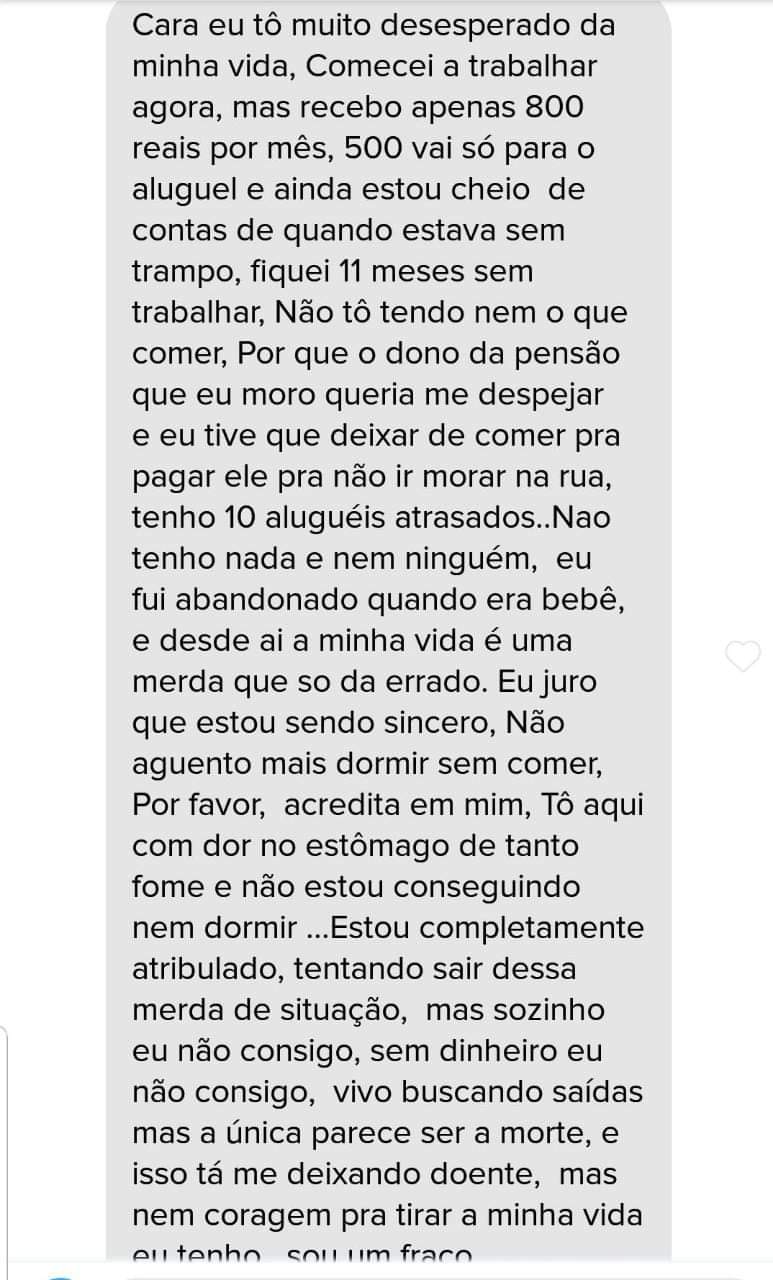
Task: Like the message with the heart icon
Action: pyautogui.click(x=741, y=657)
